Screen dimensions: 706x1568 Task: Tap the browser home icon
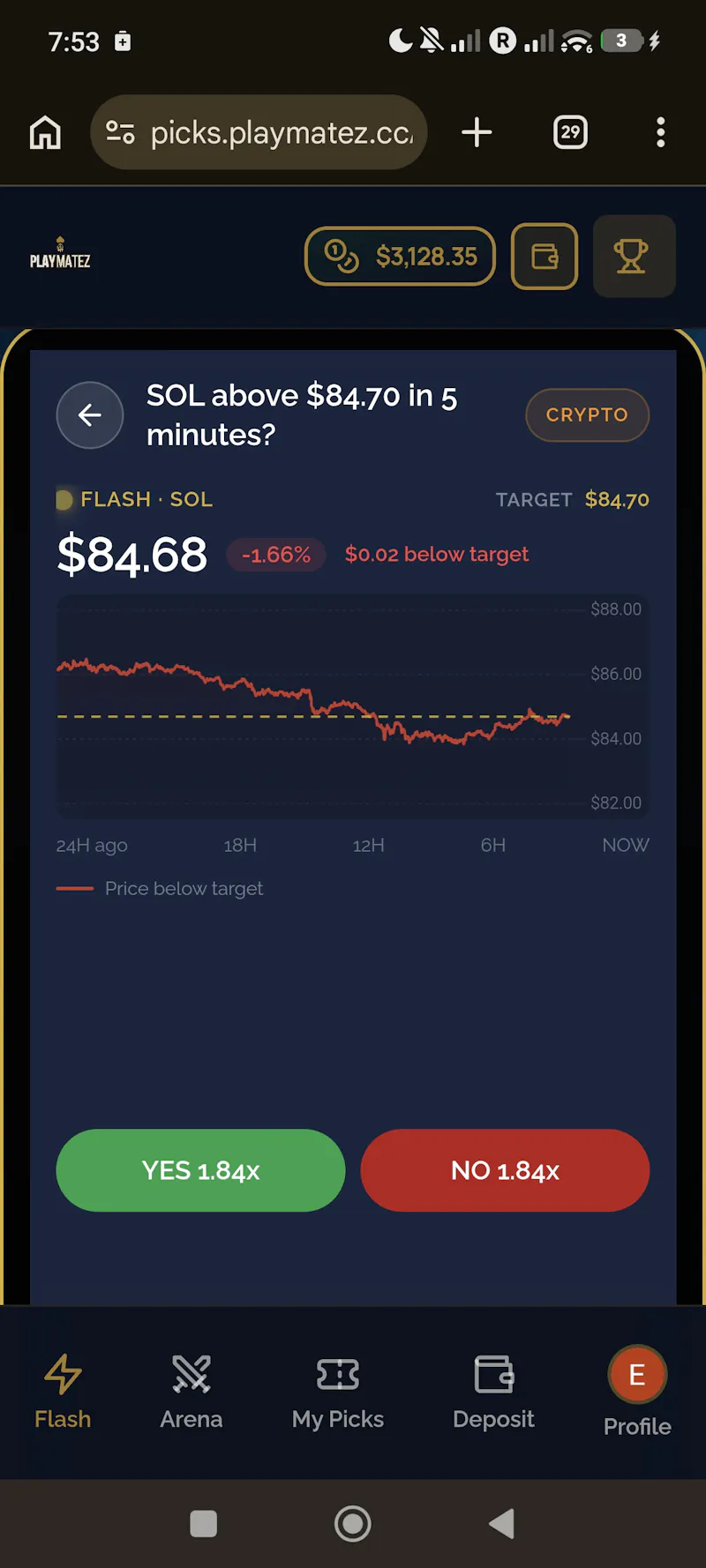point(46,133)
